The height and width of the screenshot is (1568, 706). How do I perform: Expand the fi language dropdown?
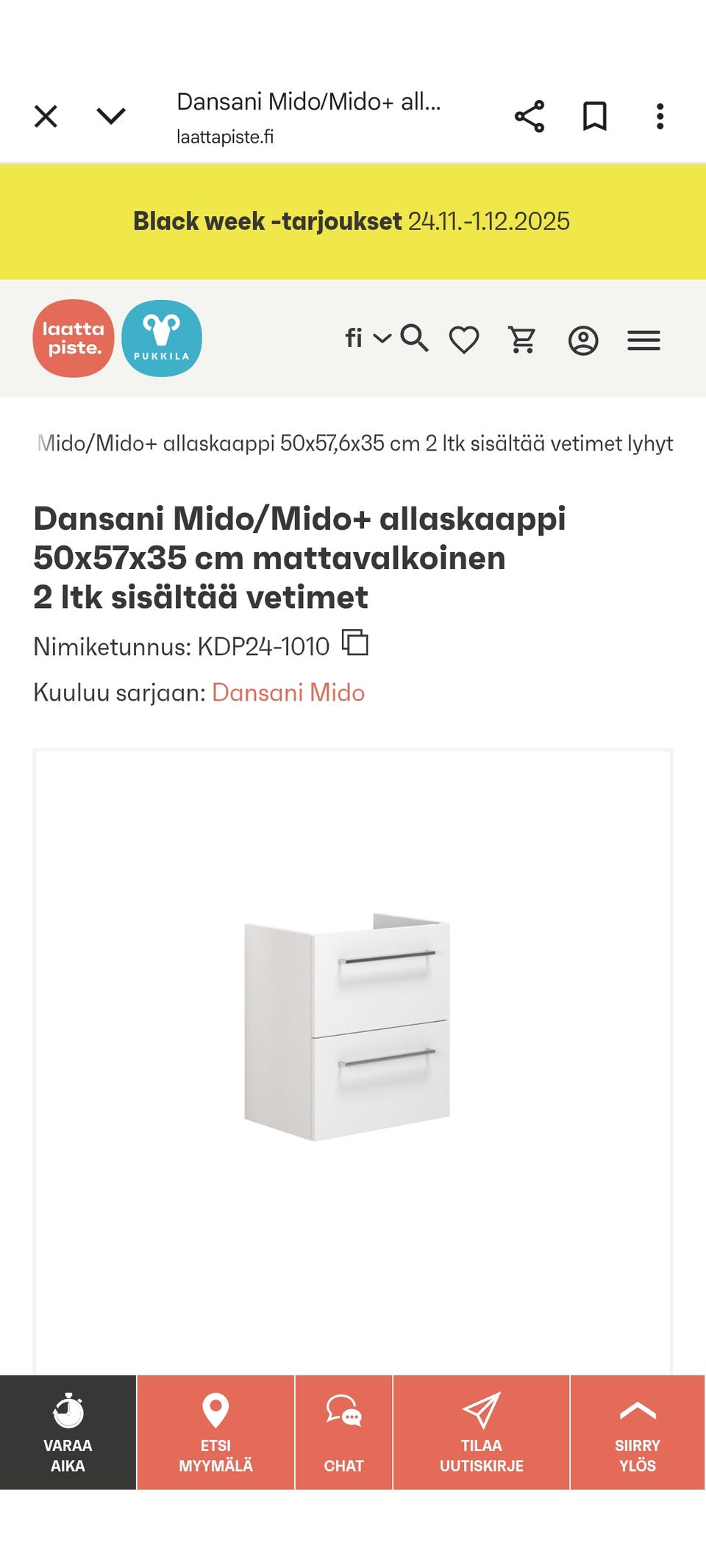pos(368,338)
